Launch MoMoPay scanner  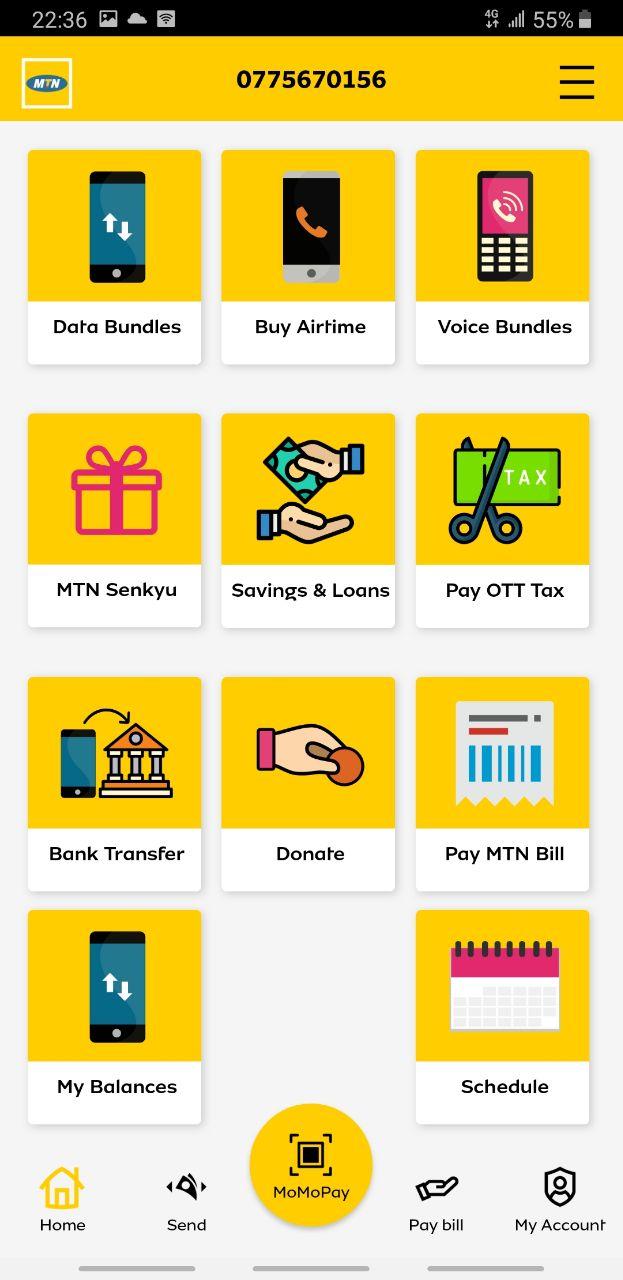click(311, 1165)
